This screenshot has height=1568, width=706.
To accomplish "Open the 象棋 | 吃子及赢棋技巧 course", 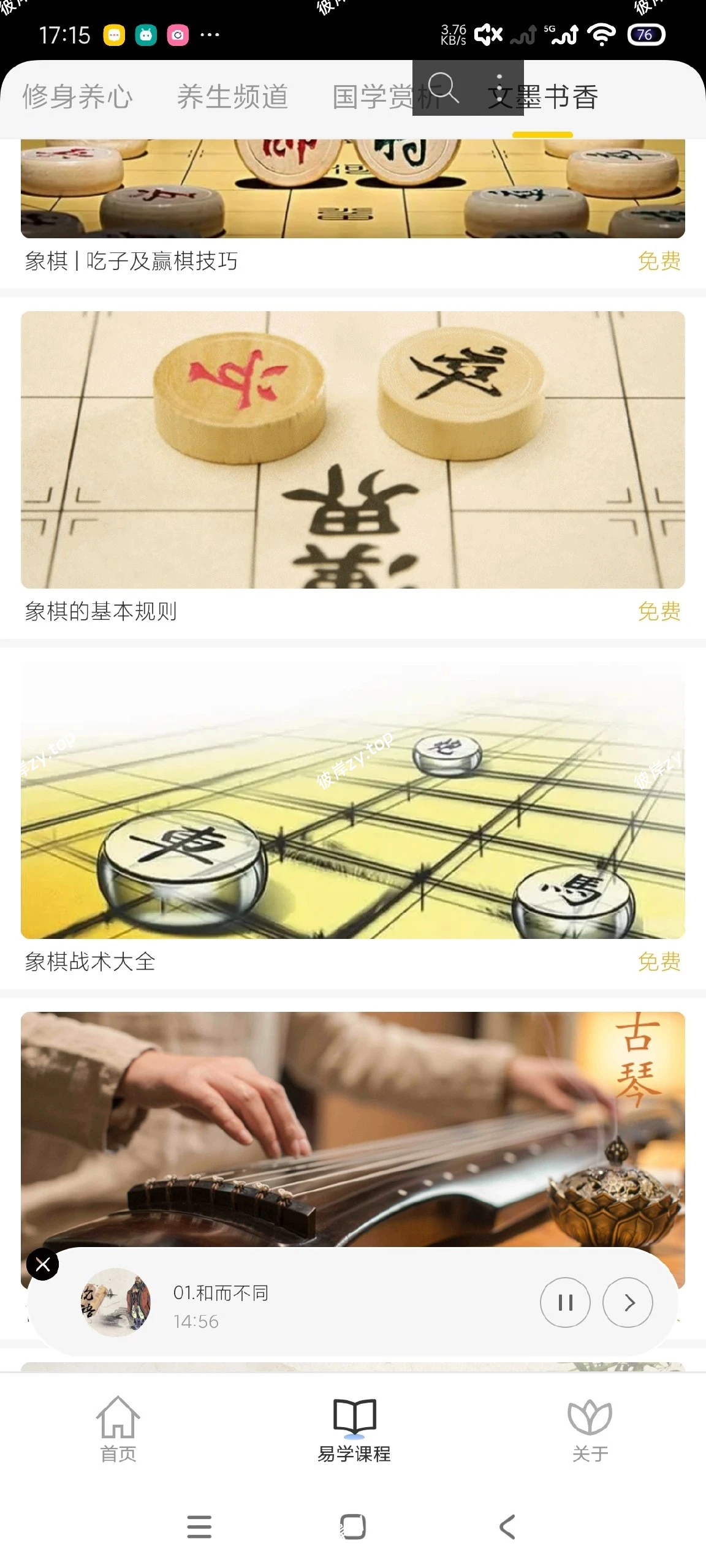I will click(352, 202).
